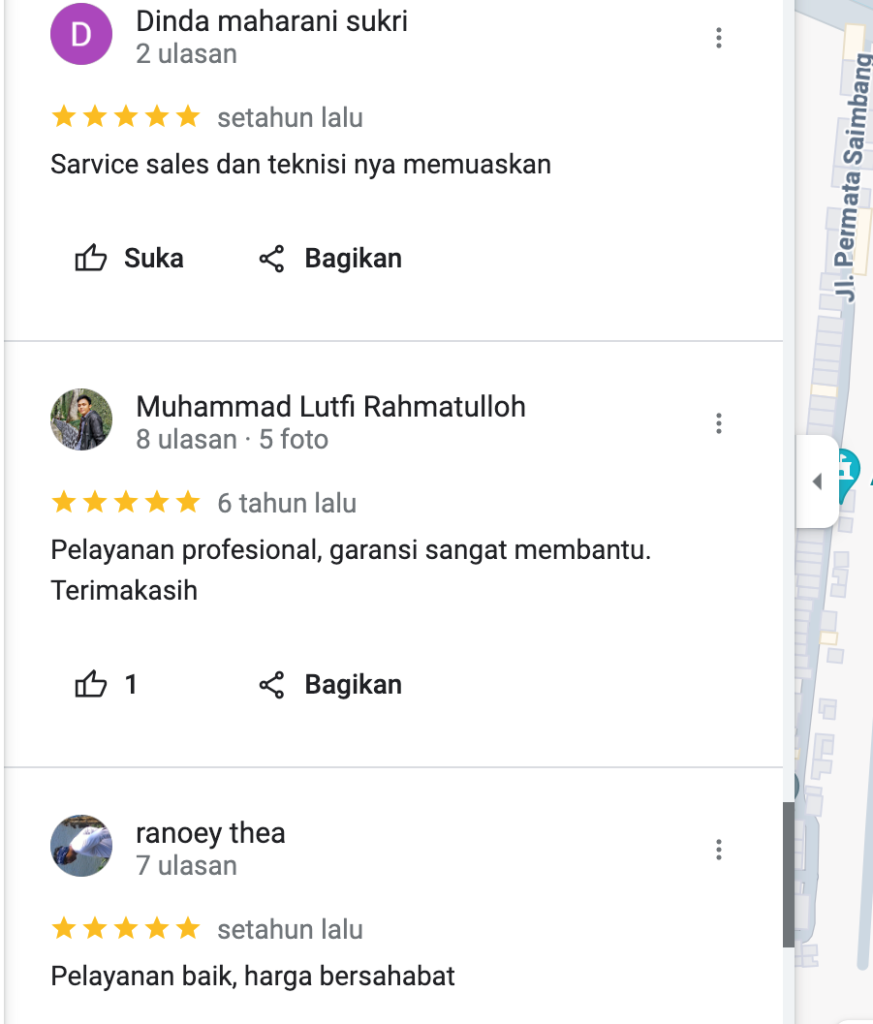Like Muhammad Lutfi Rahmatulloh's review
The image size is (873, 1024).
[106, 685]
